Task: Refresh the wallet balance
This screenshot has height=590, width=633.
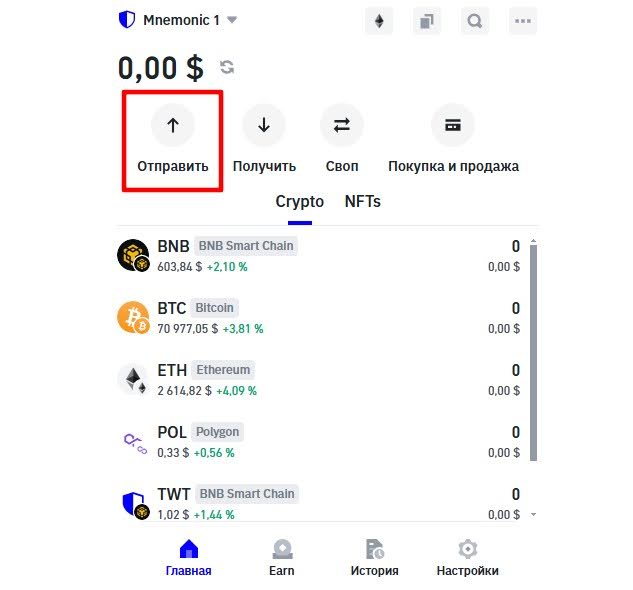Action: coord(227,67)
